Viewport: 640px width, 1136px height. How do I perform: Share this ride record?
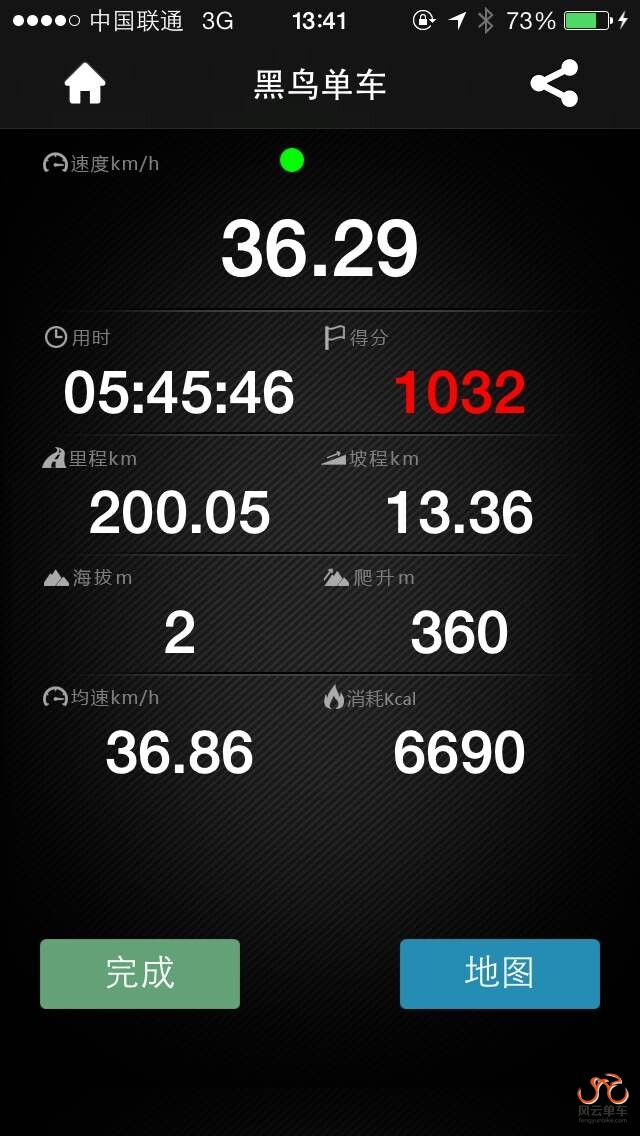tap(554, 84)
